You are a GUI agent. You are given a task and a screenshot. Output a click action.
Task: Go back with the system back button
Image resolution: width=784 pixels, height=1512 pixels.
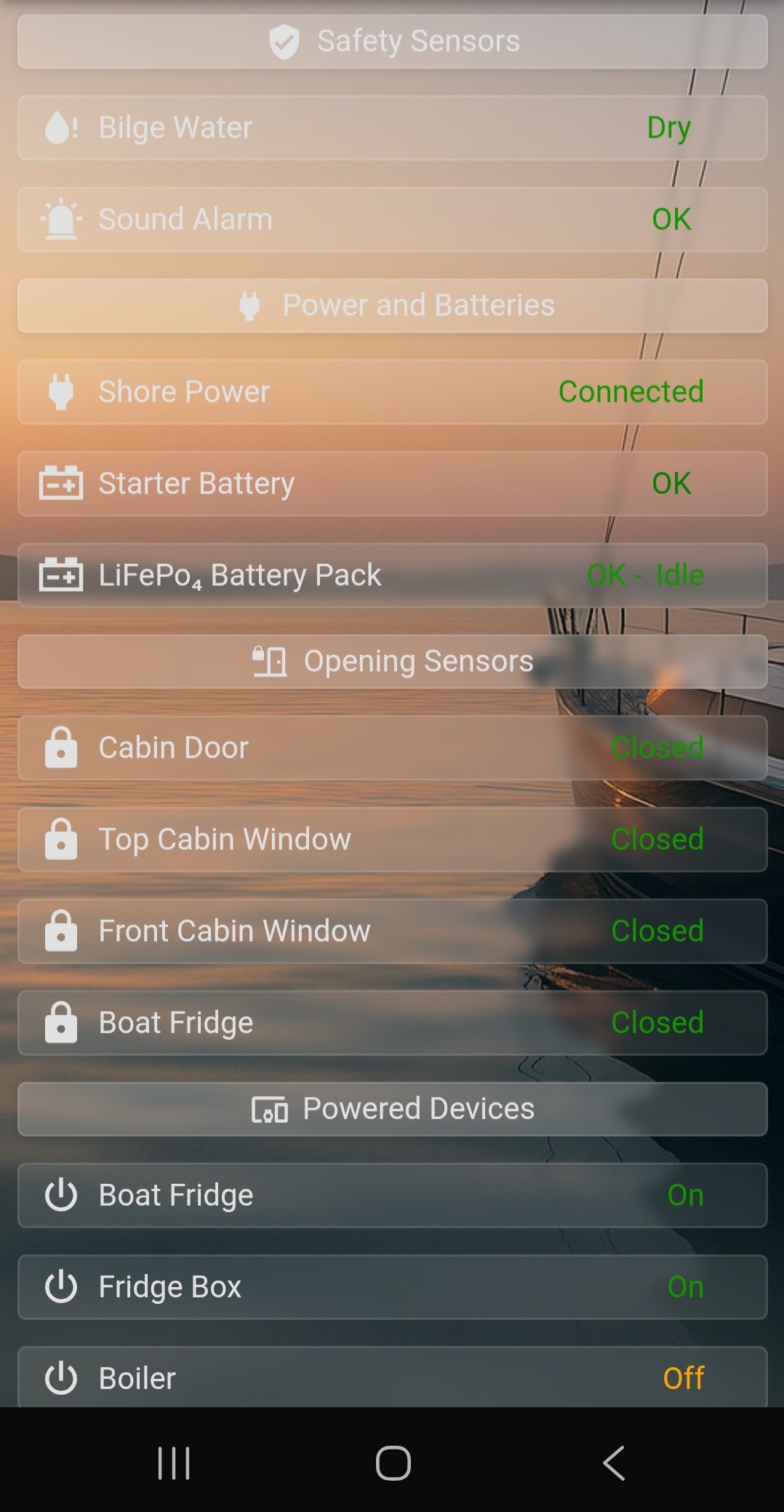[x=614, y=1463]
